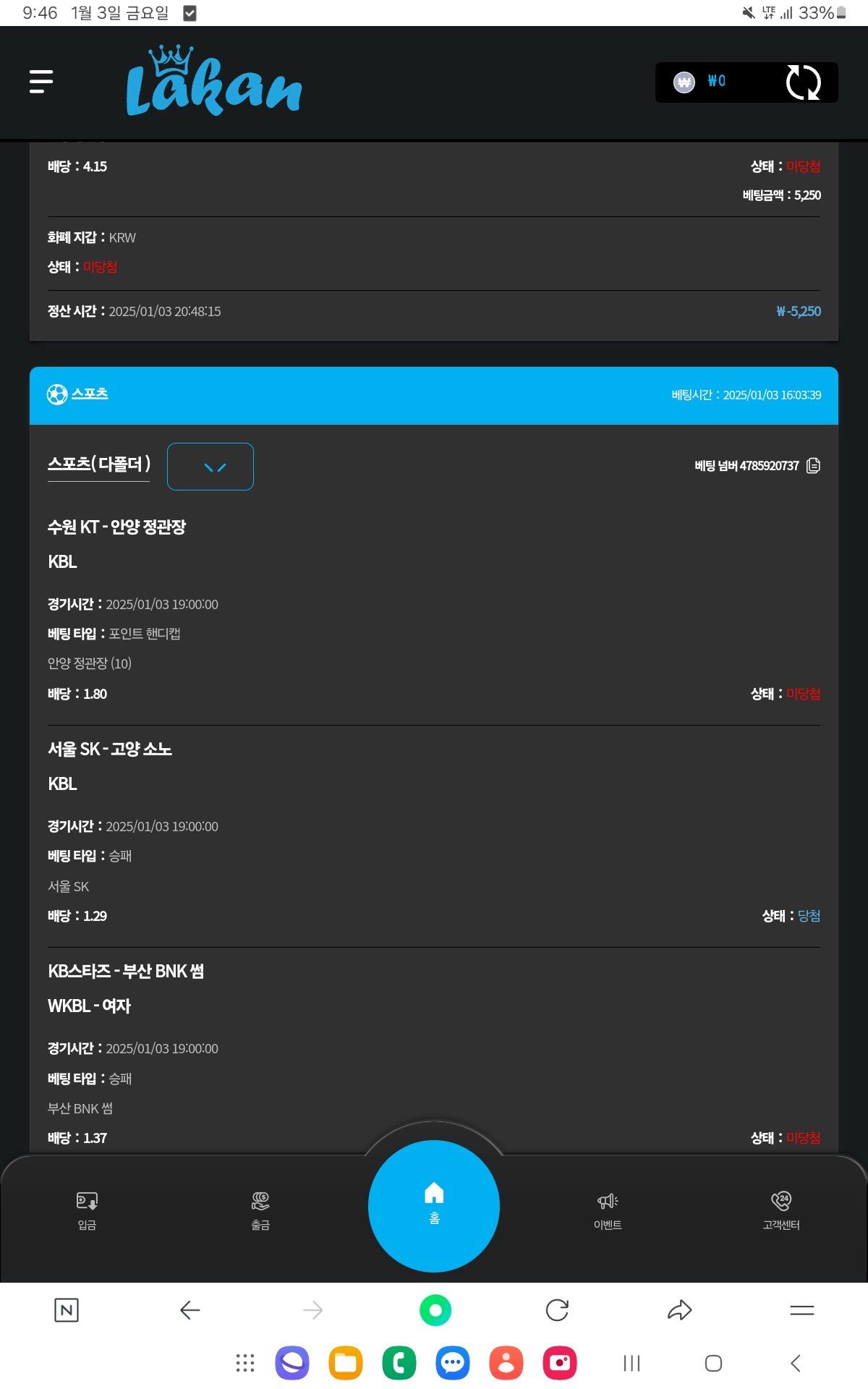Go to 입금 deposit page
Viewport: 868px width, 1389px height.
[87, 1210]
